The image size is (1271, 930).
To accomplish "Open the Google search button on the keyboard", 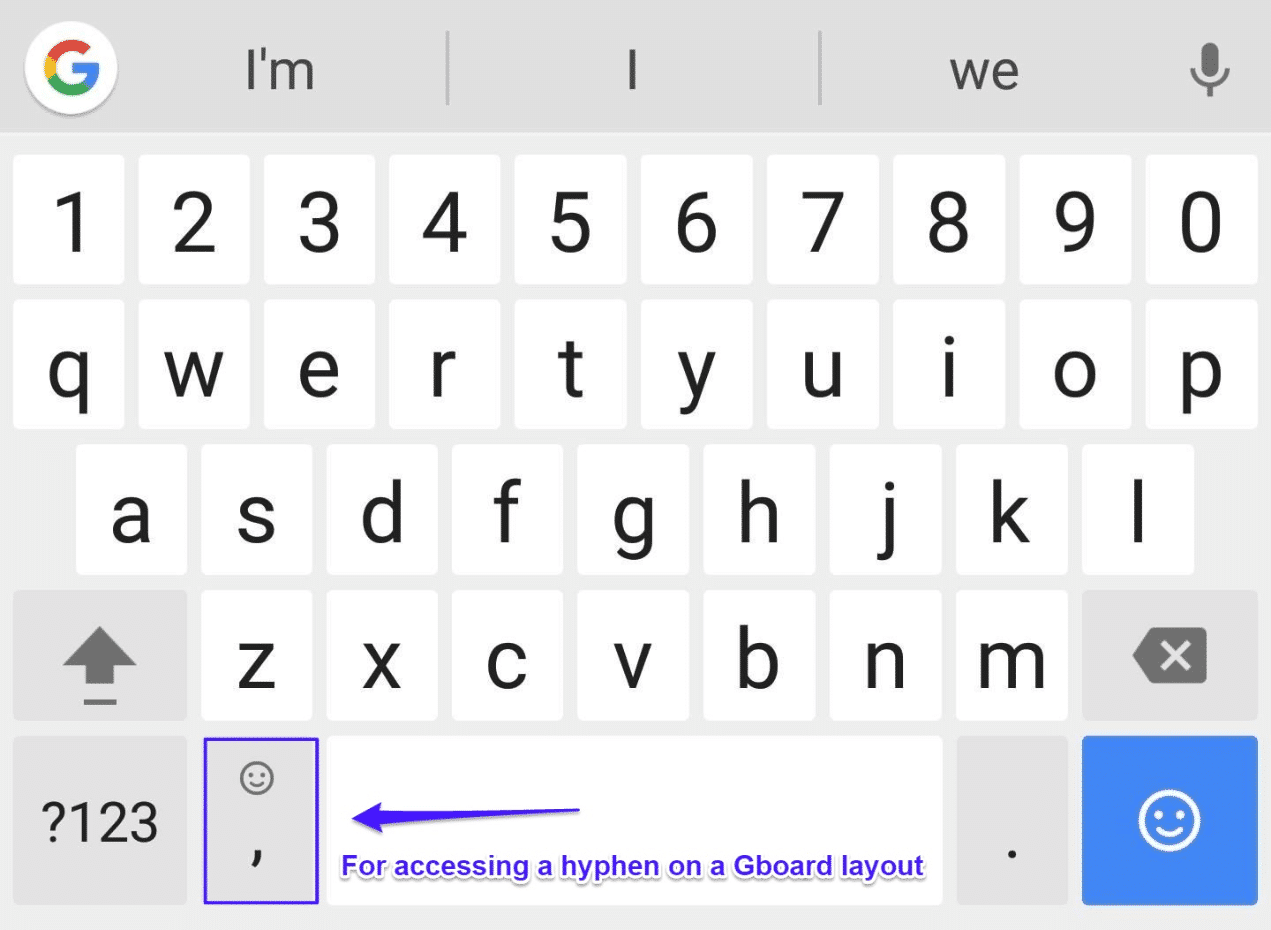I will tap(71, 69).
